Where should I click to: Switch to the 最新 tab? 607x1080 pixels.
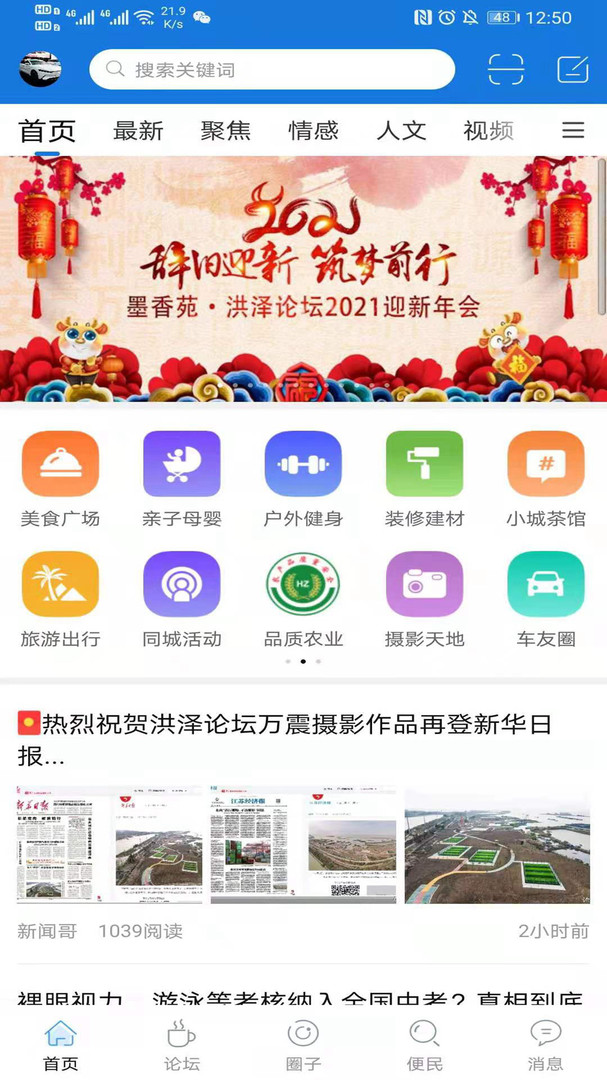[x=138, y=131]
